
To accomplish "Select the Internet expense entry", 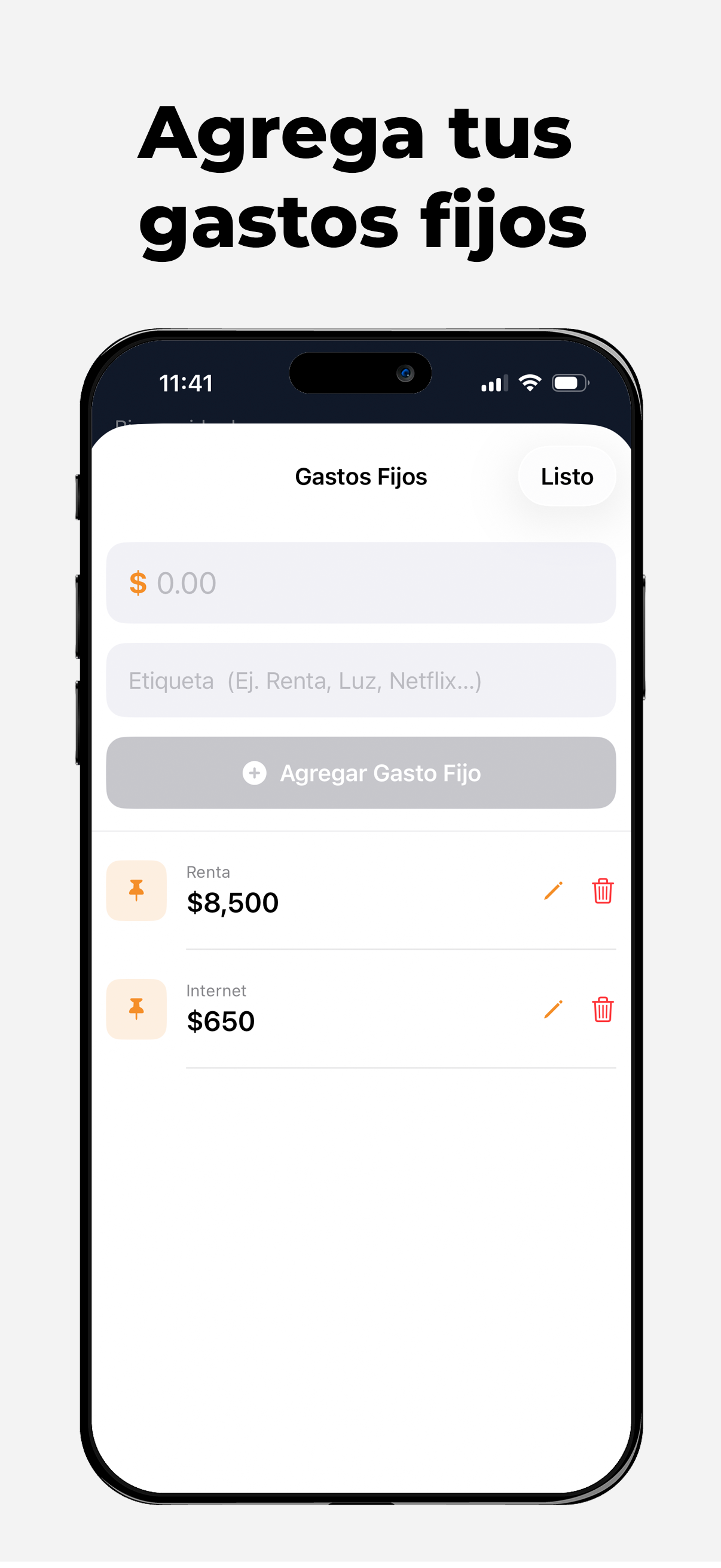I will [x=362, y=1010].
